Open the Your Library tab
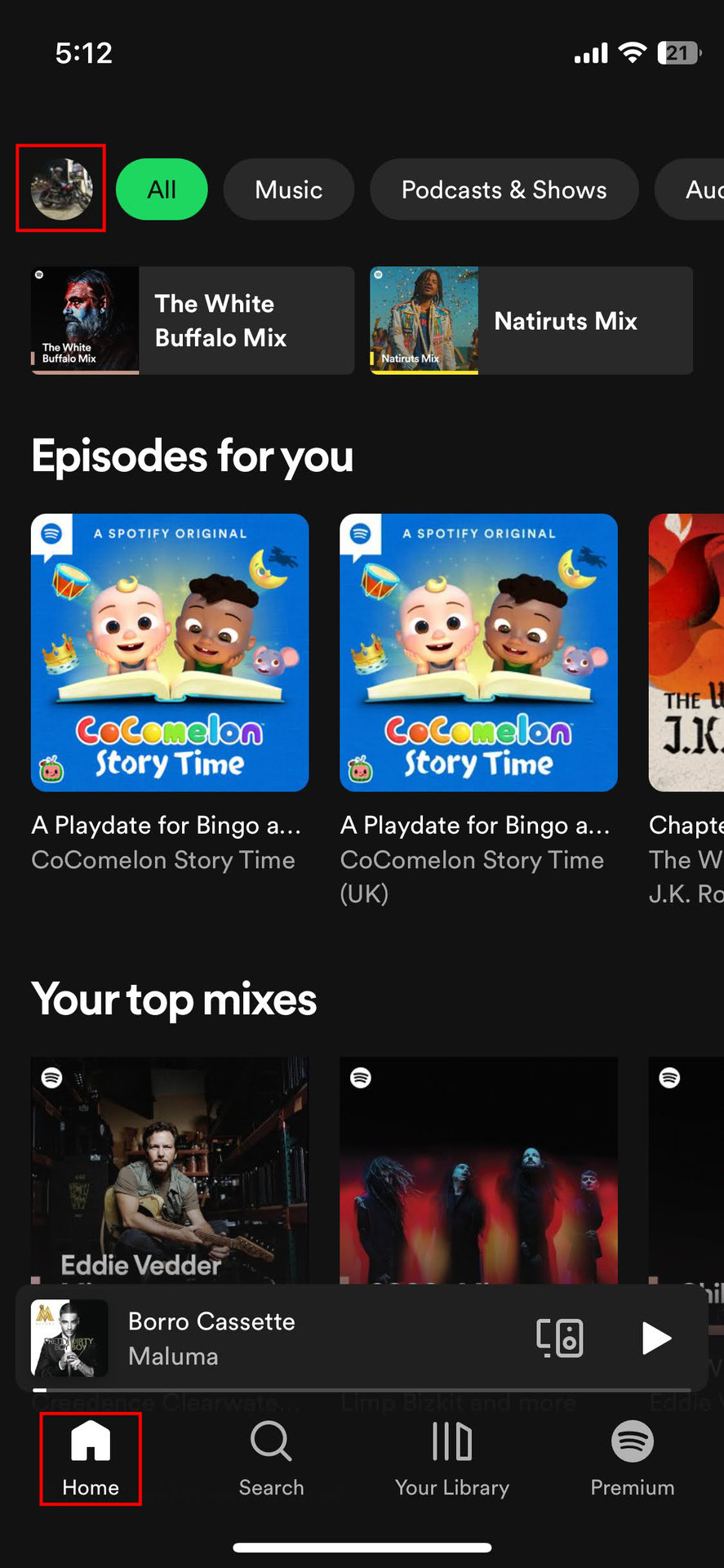This screenshot has height=1568, width=724. 452,1458
